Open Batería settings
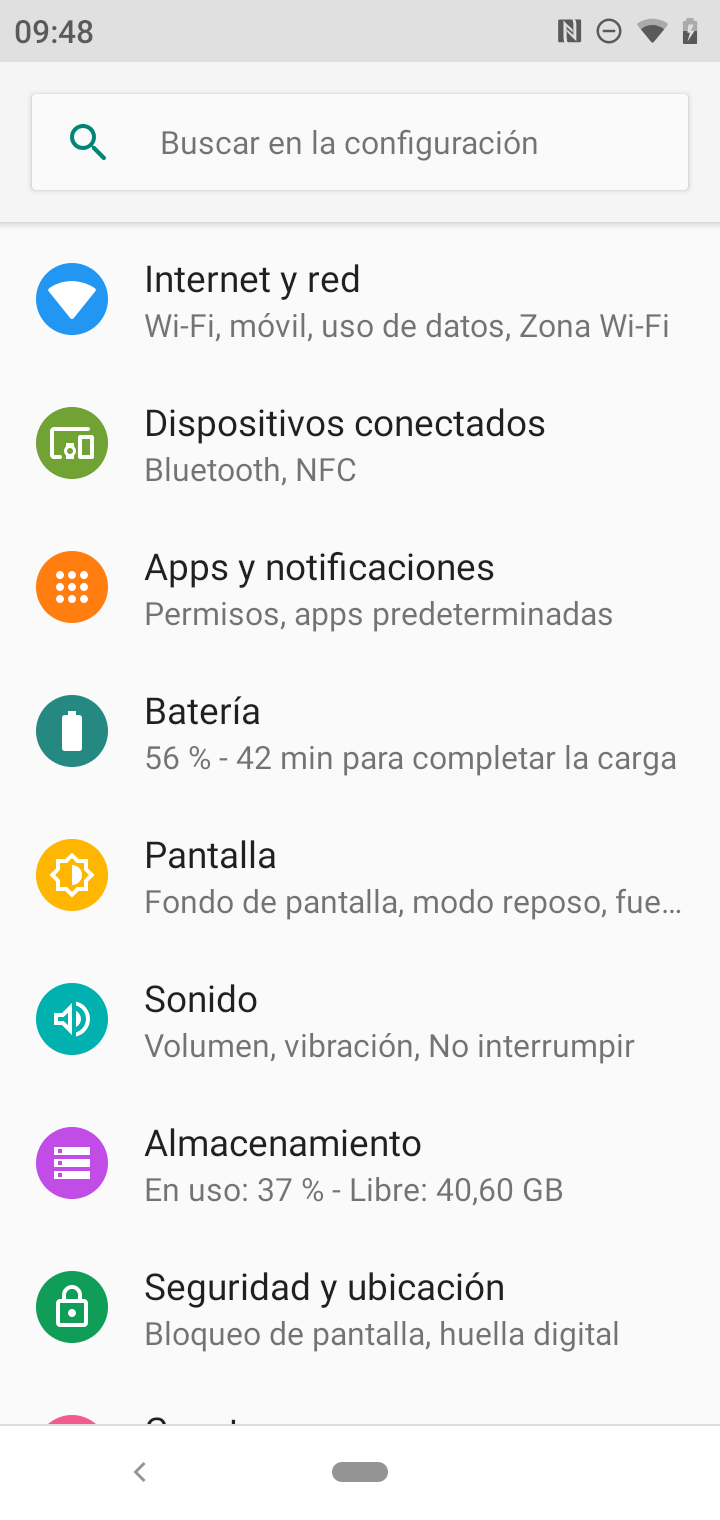This screenshot has width=720, height=1520. coord(360,732)
